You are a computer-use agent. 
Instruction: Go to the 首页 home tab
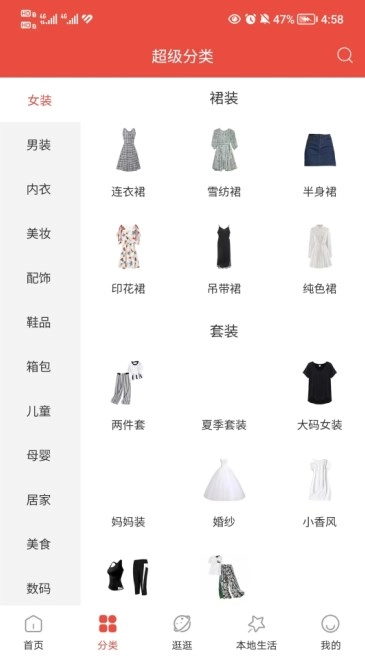click(33, 632)
